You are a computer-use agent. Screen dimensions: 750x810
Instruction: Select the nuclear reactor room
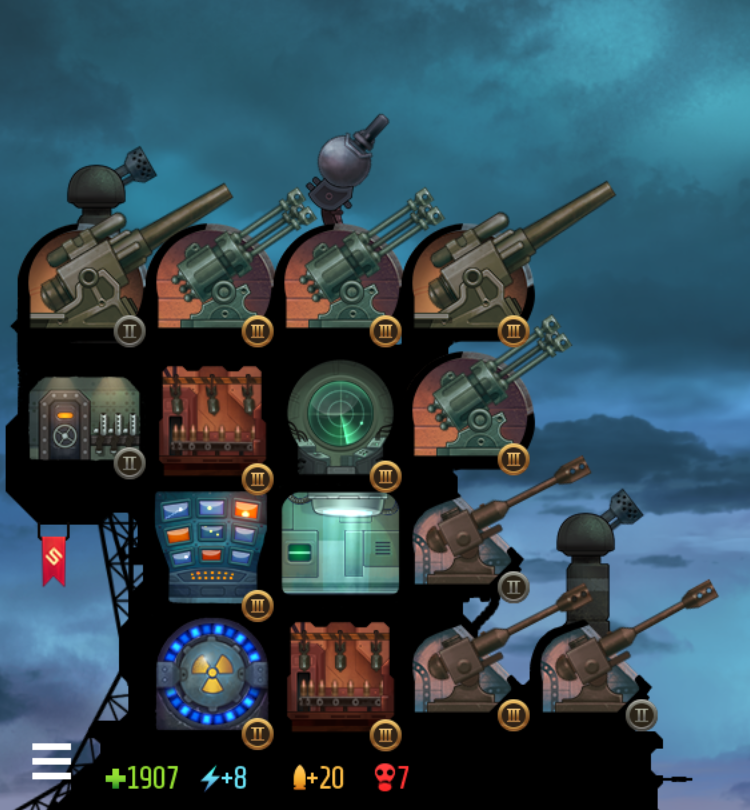pyautogui.click(x=212, y=674)
